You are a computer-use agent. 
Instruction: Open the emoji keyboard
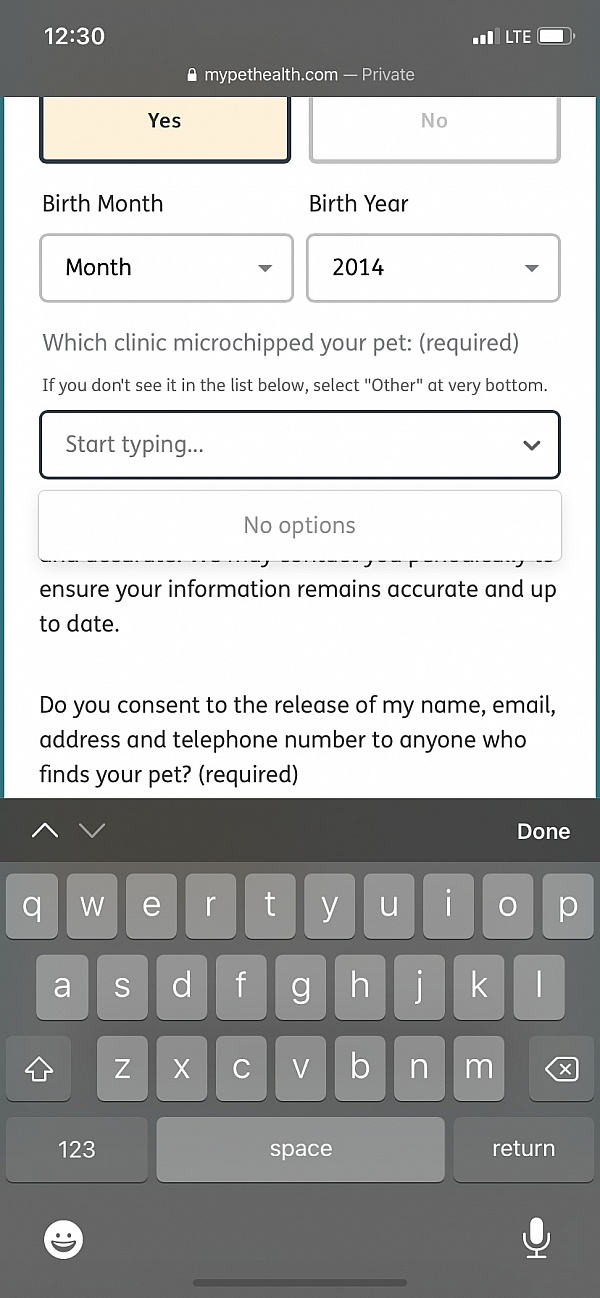point(64,1240)
